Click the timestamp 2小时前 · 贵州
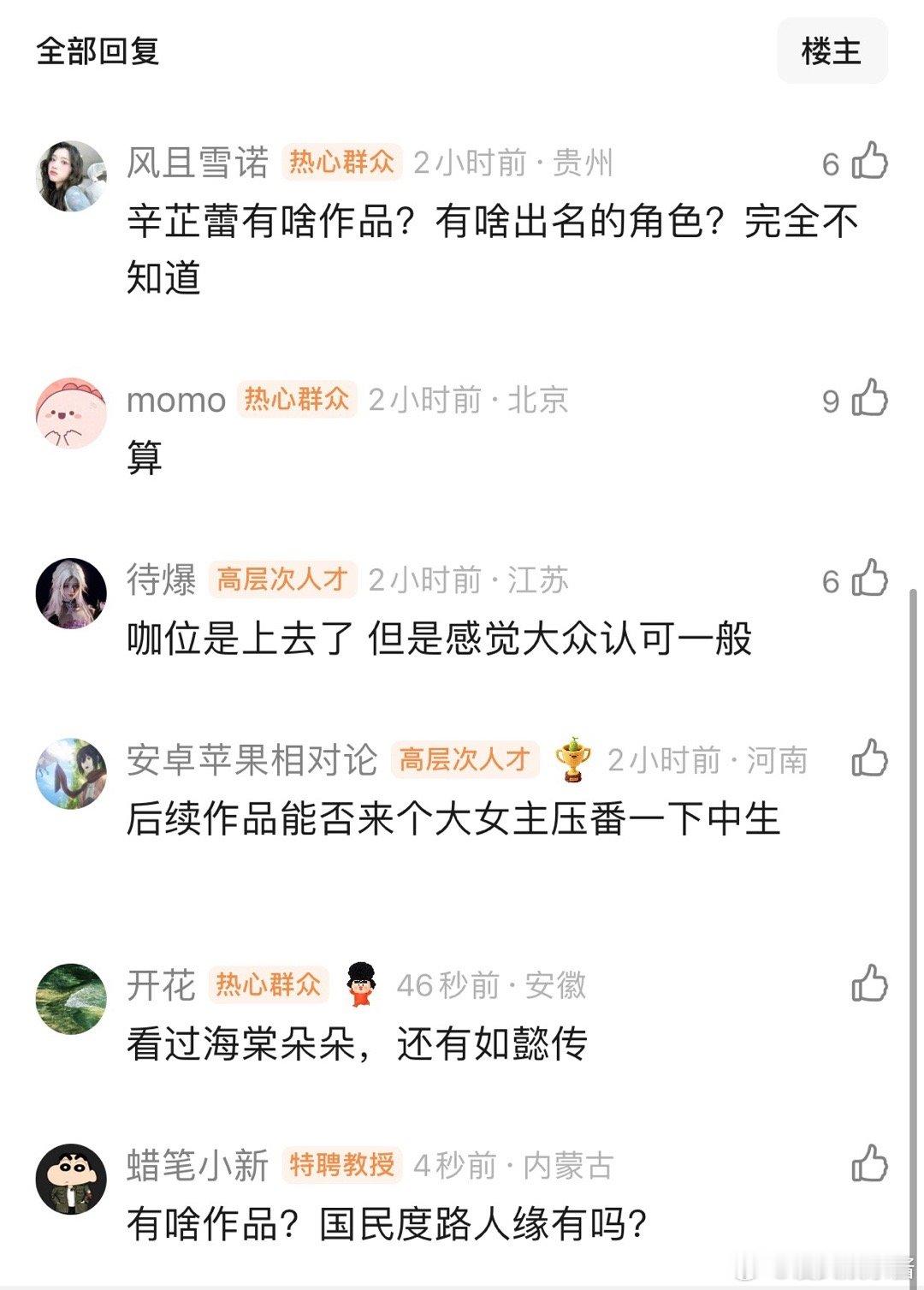Viewport: 924px width, 1290px height. (x=513, y=163)
